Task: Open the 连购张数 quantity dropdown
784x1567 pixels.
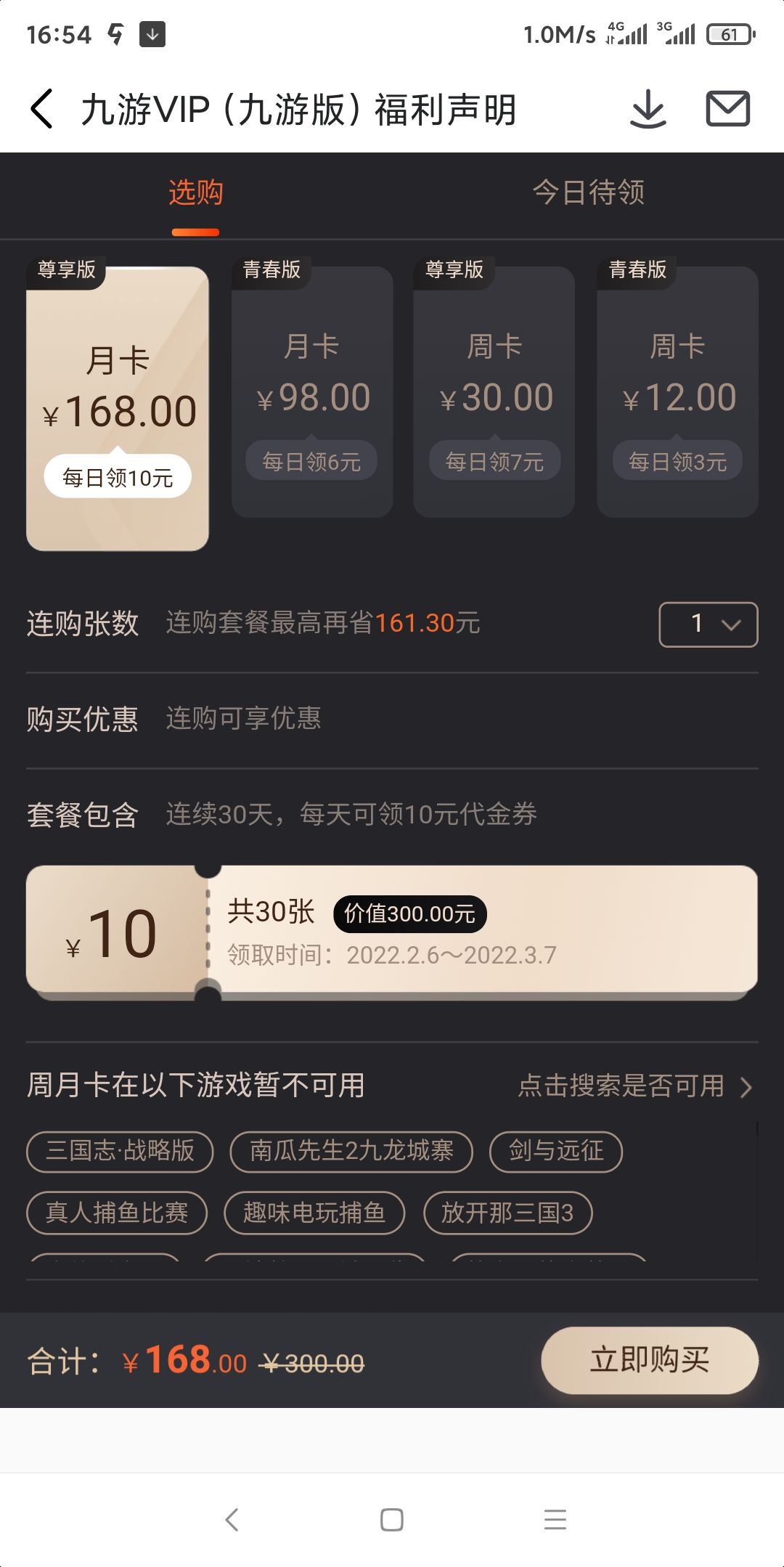Action: (x=707, y=623)
